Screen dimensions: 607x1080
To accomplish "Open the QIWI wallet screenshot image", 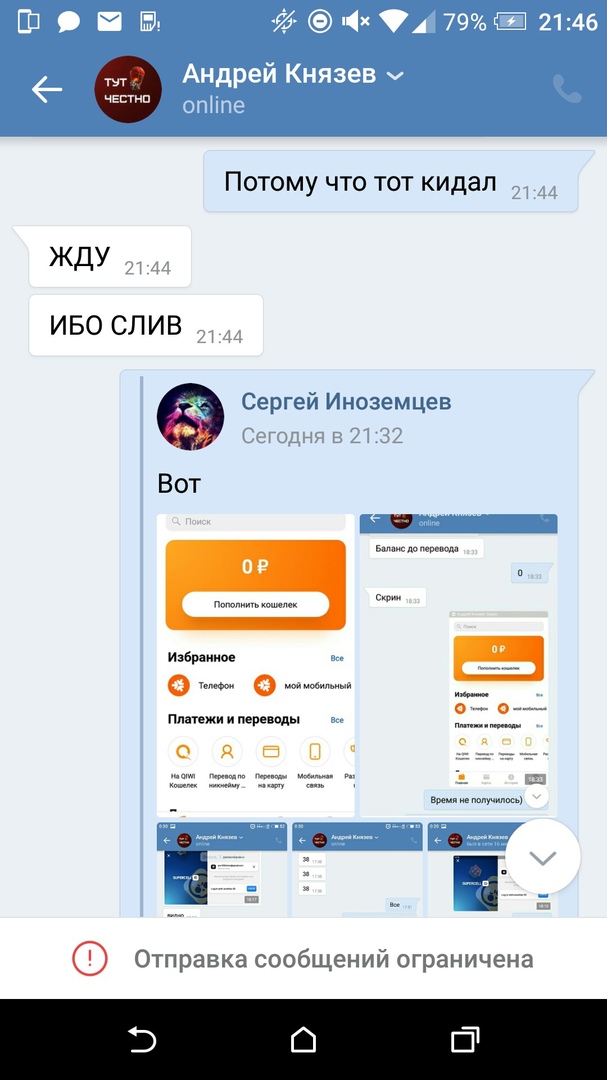I will coord(256,665).
